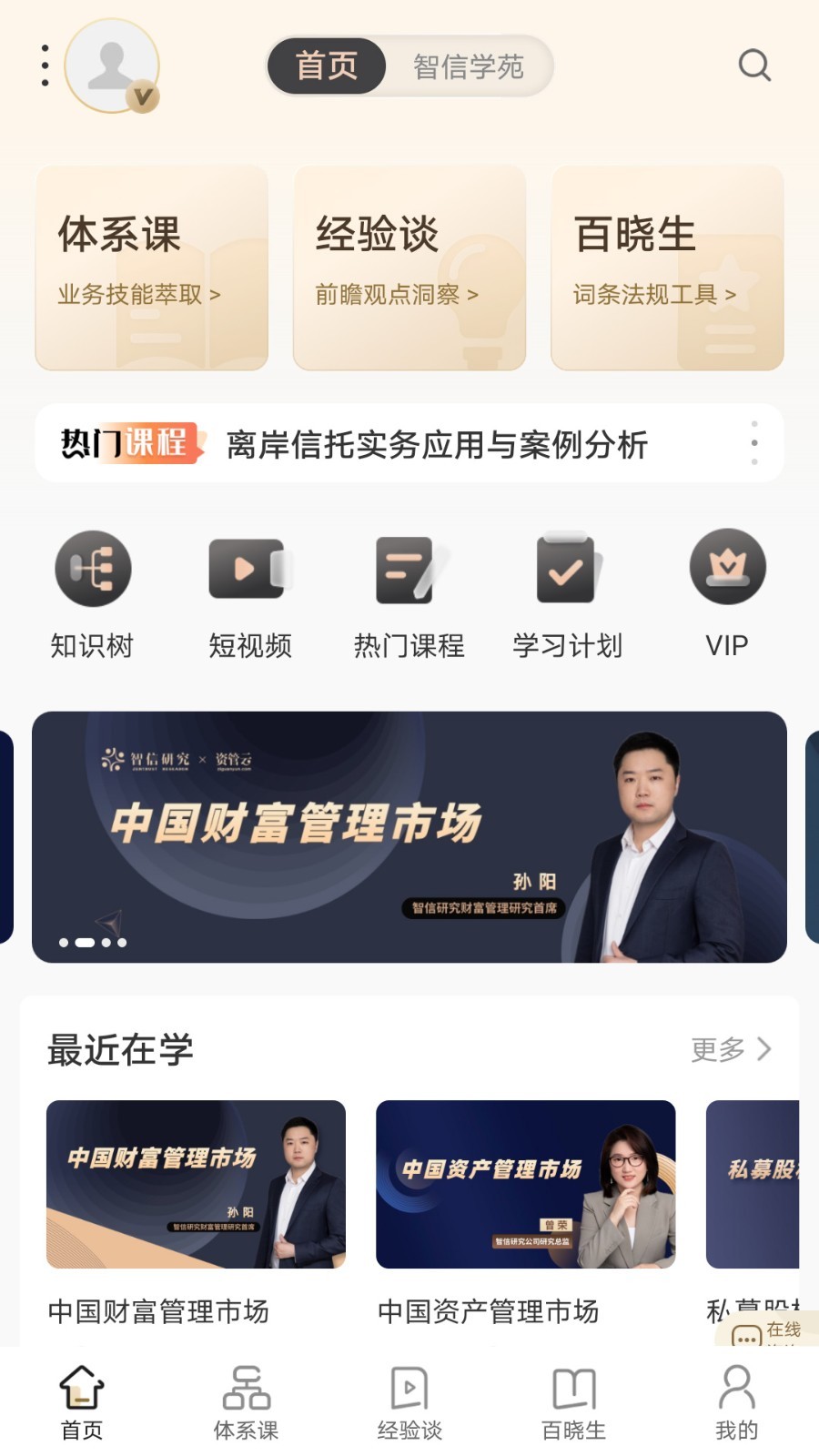Screen dimensions: 819x1456
Task: Open the 经验谈 card
Action: click(x=409, y=268)
